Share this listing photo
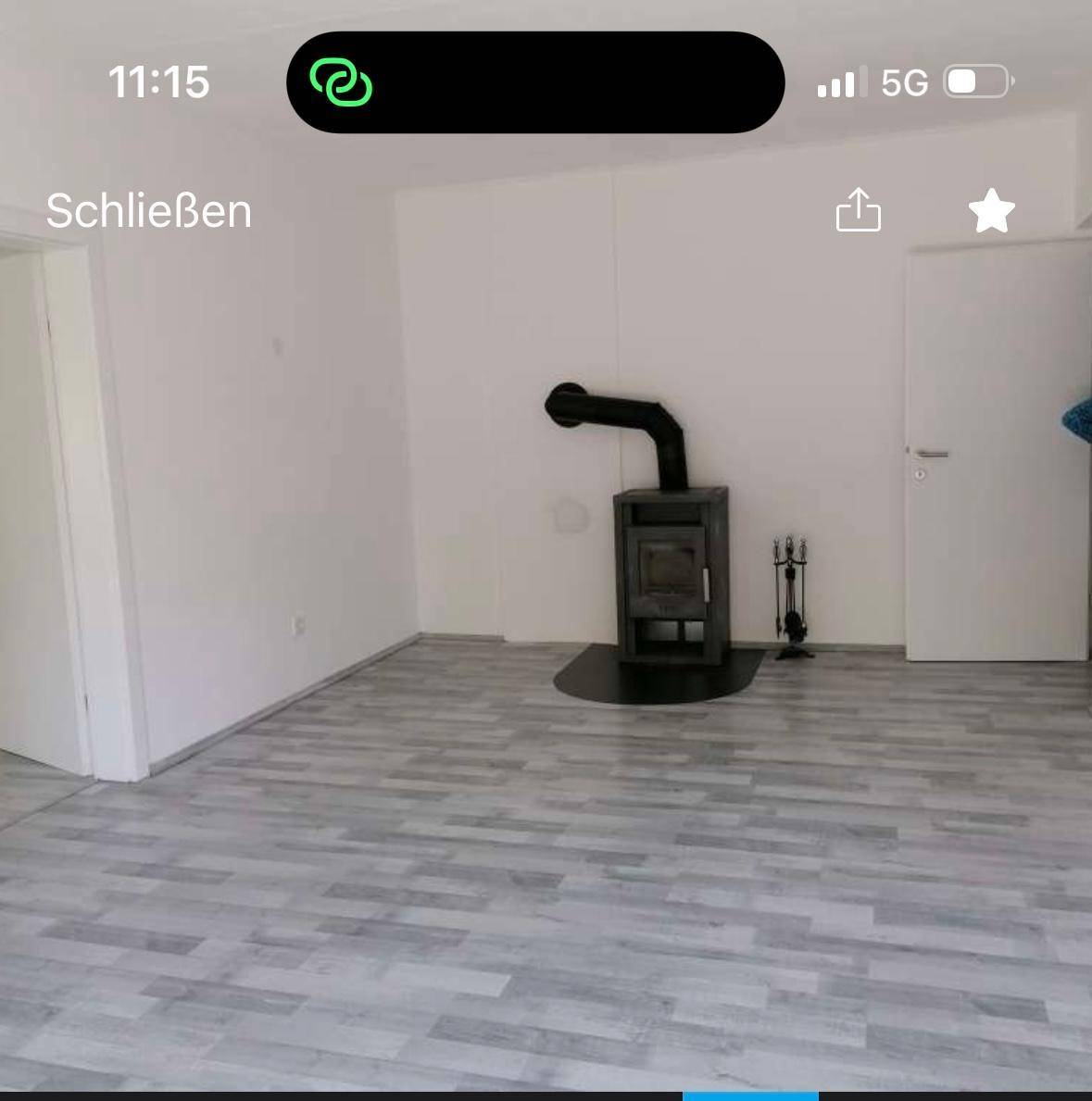The width and height of the screenshot is (1092, 1101). (x=858, y=210)
